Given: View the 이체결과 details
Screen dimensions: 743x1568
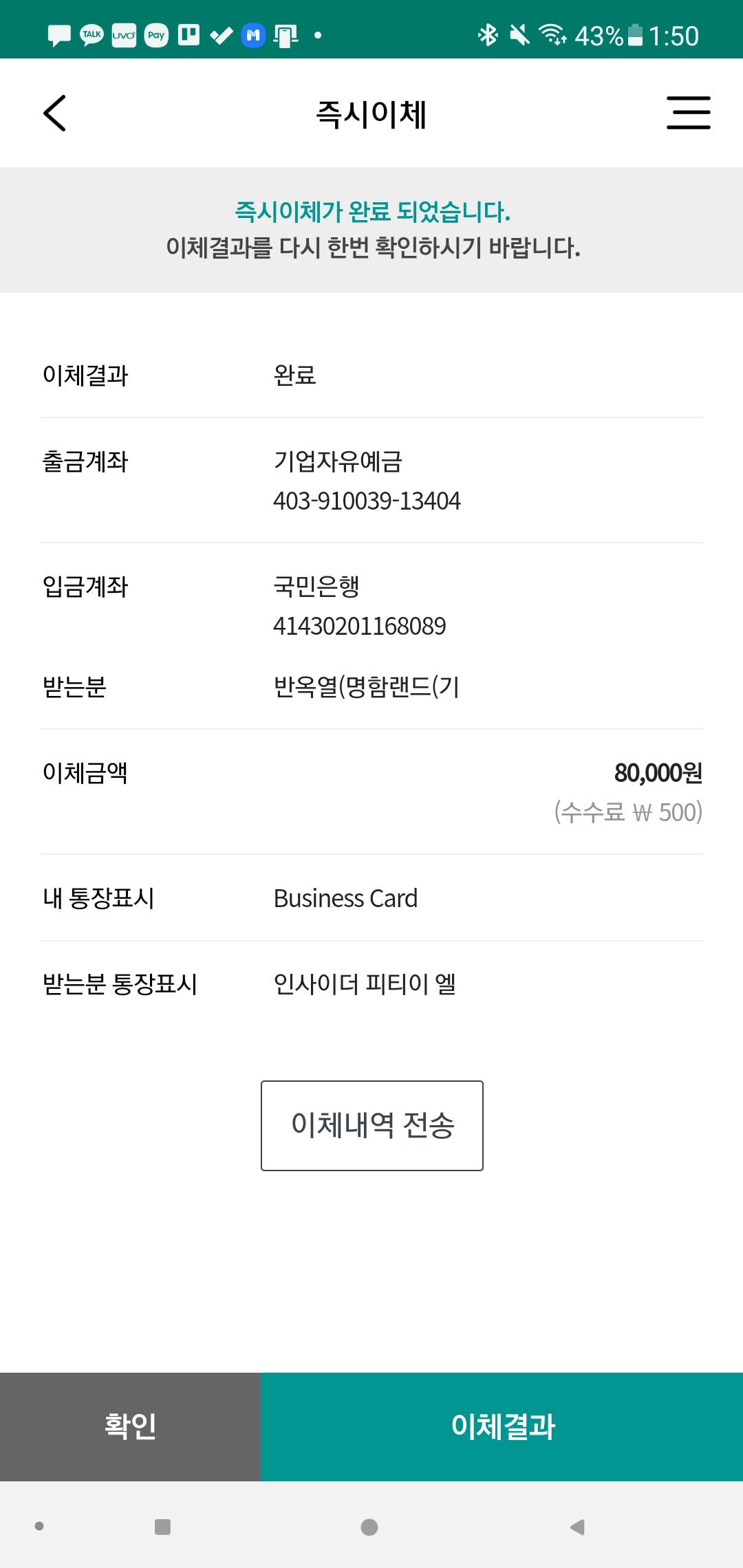Looking at the screenshot, I should (x=502, y=1426).
